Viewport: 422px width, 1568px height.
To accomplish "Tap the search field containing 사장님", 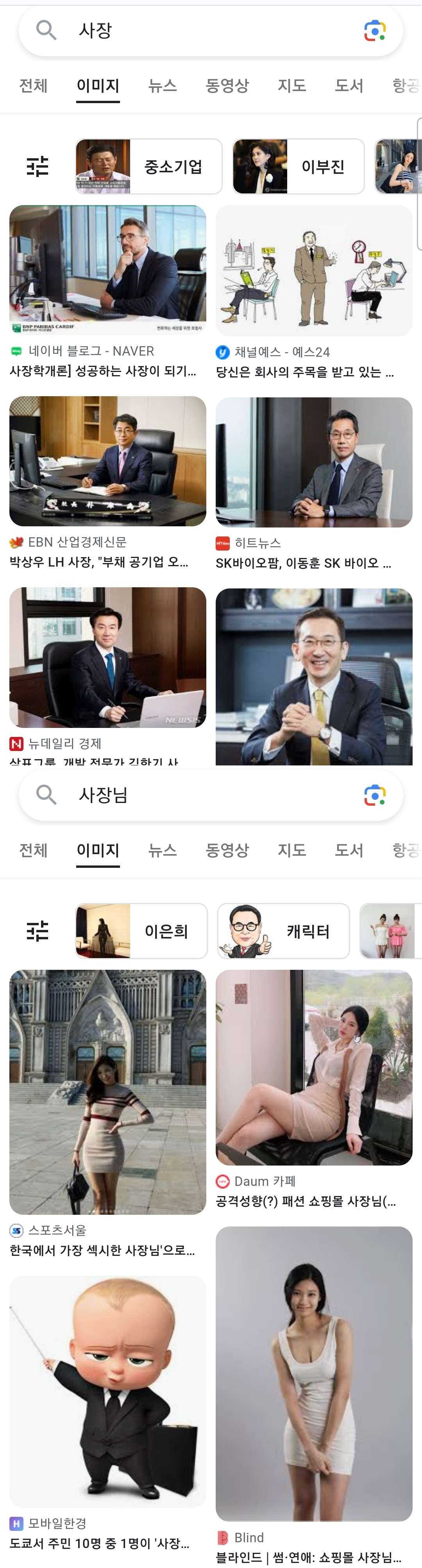I will (x=211, y=795).
